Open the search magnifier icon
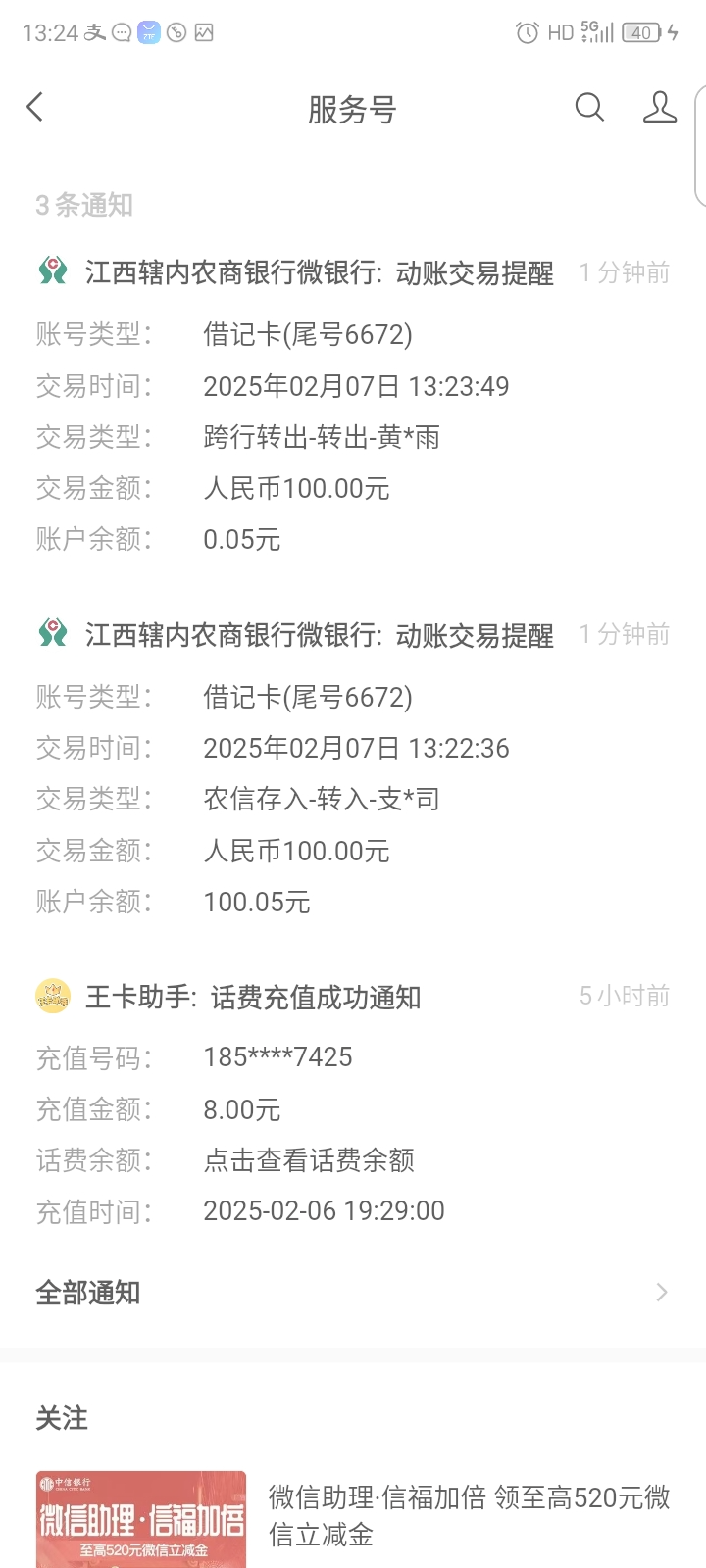The height and width of the screenshot is (1568, 706). click(x=589, y=107)
